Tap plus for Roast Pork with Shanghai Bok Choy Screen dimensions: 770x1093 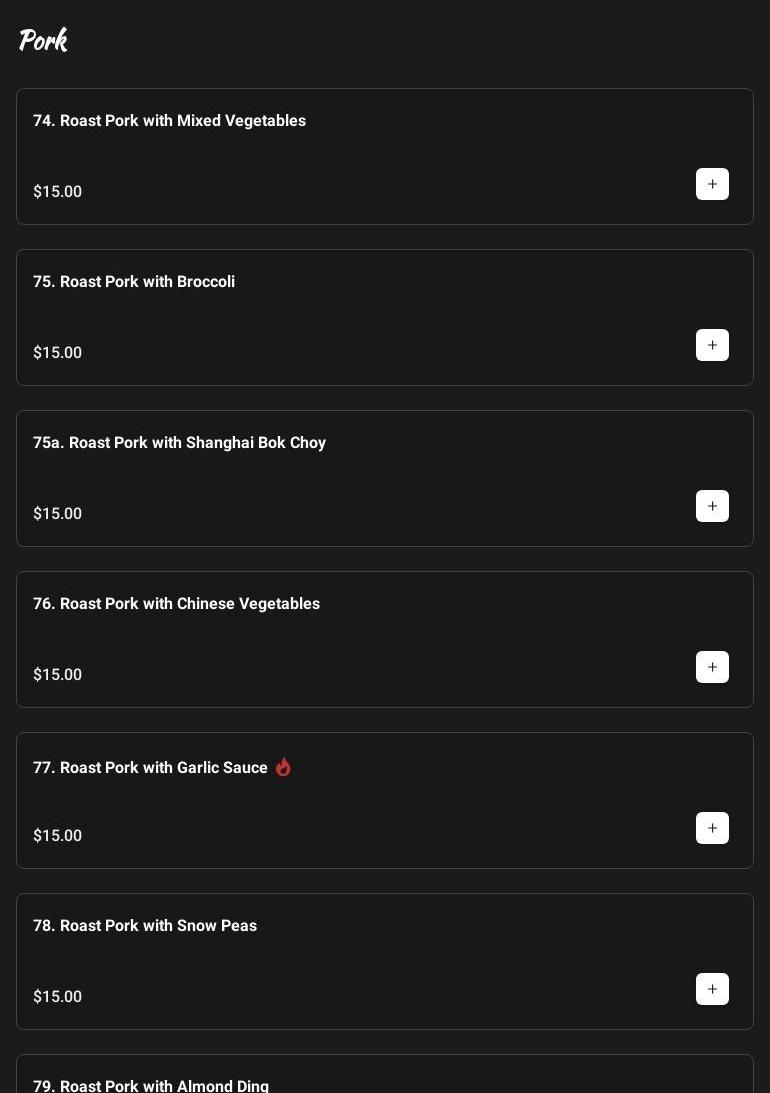(x=712, y=506)
